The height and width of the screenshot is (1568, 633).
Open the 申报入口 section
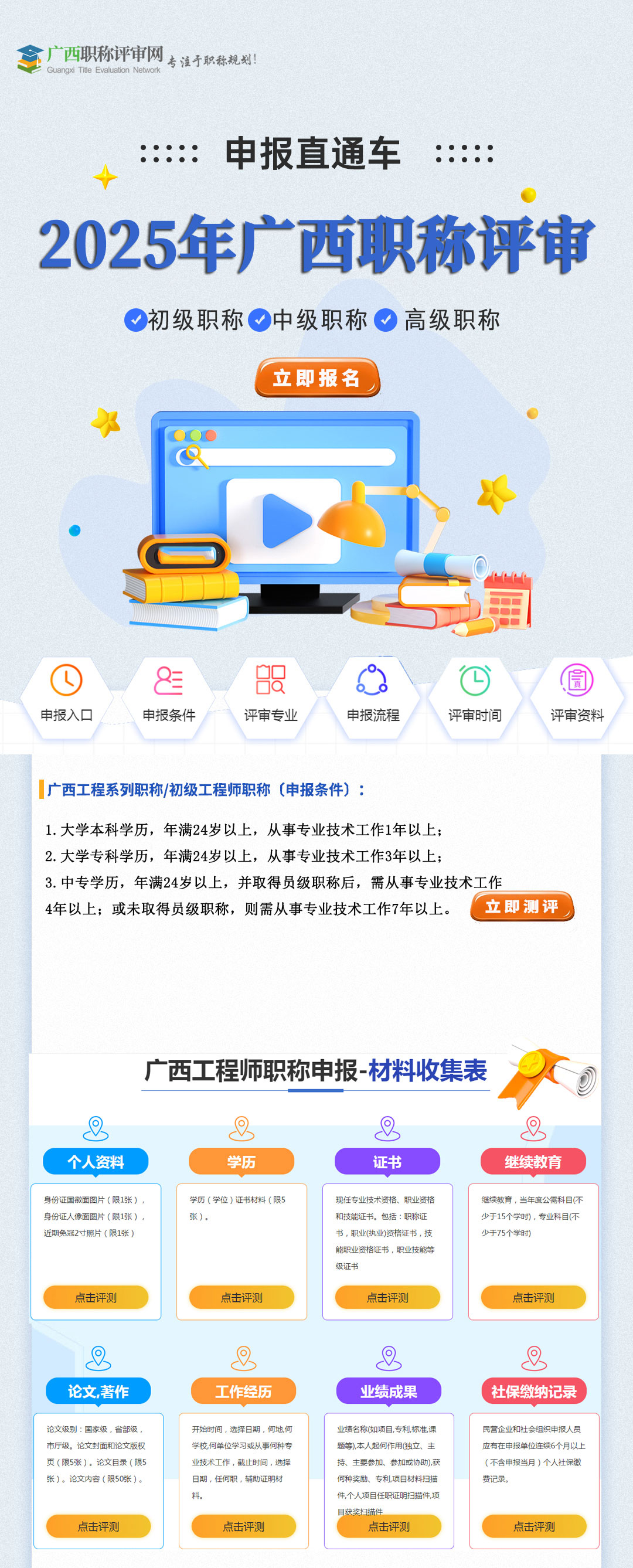66,697
